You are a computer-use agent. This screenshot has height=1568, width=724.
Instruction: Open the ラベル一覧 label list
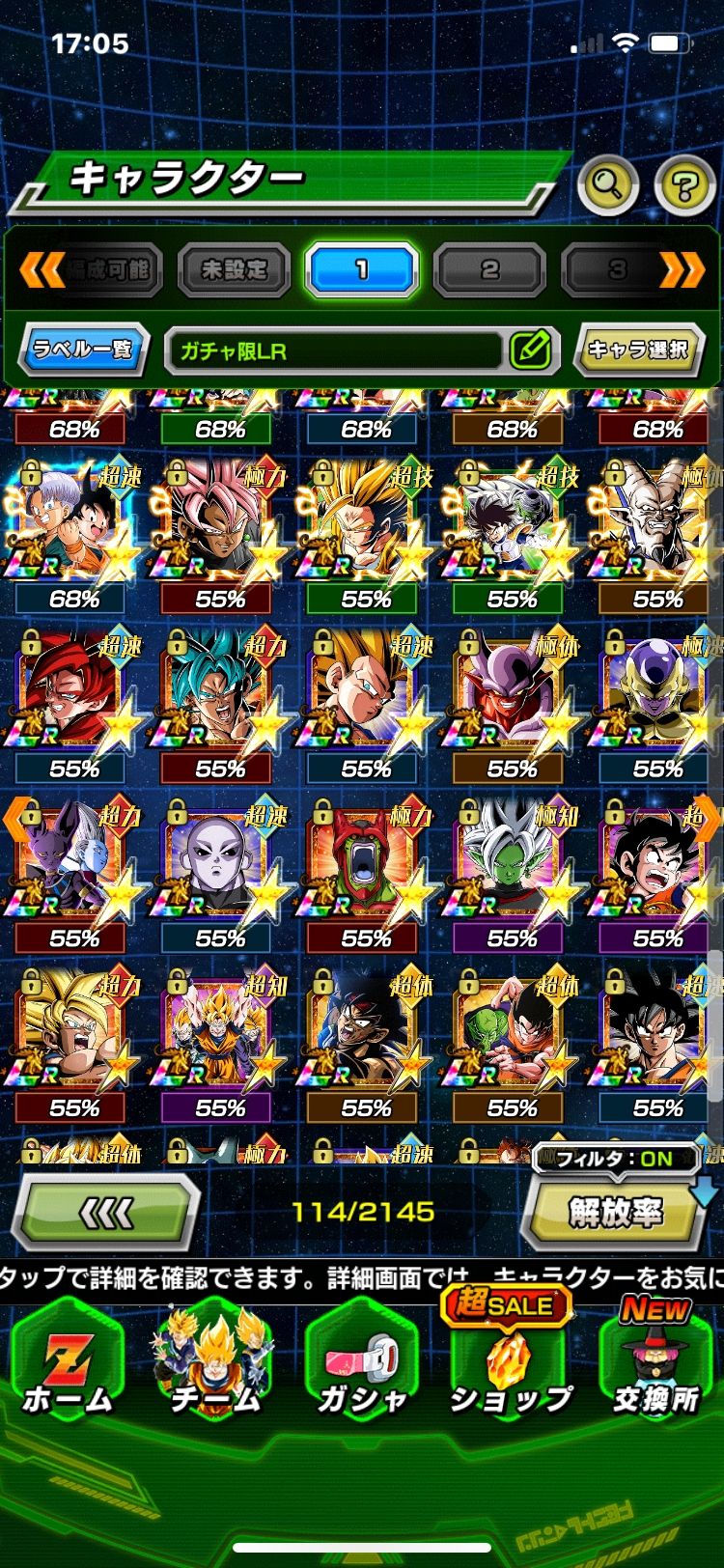(x=83, y=350)
